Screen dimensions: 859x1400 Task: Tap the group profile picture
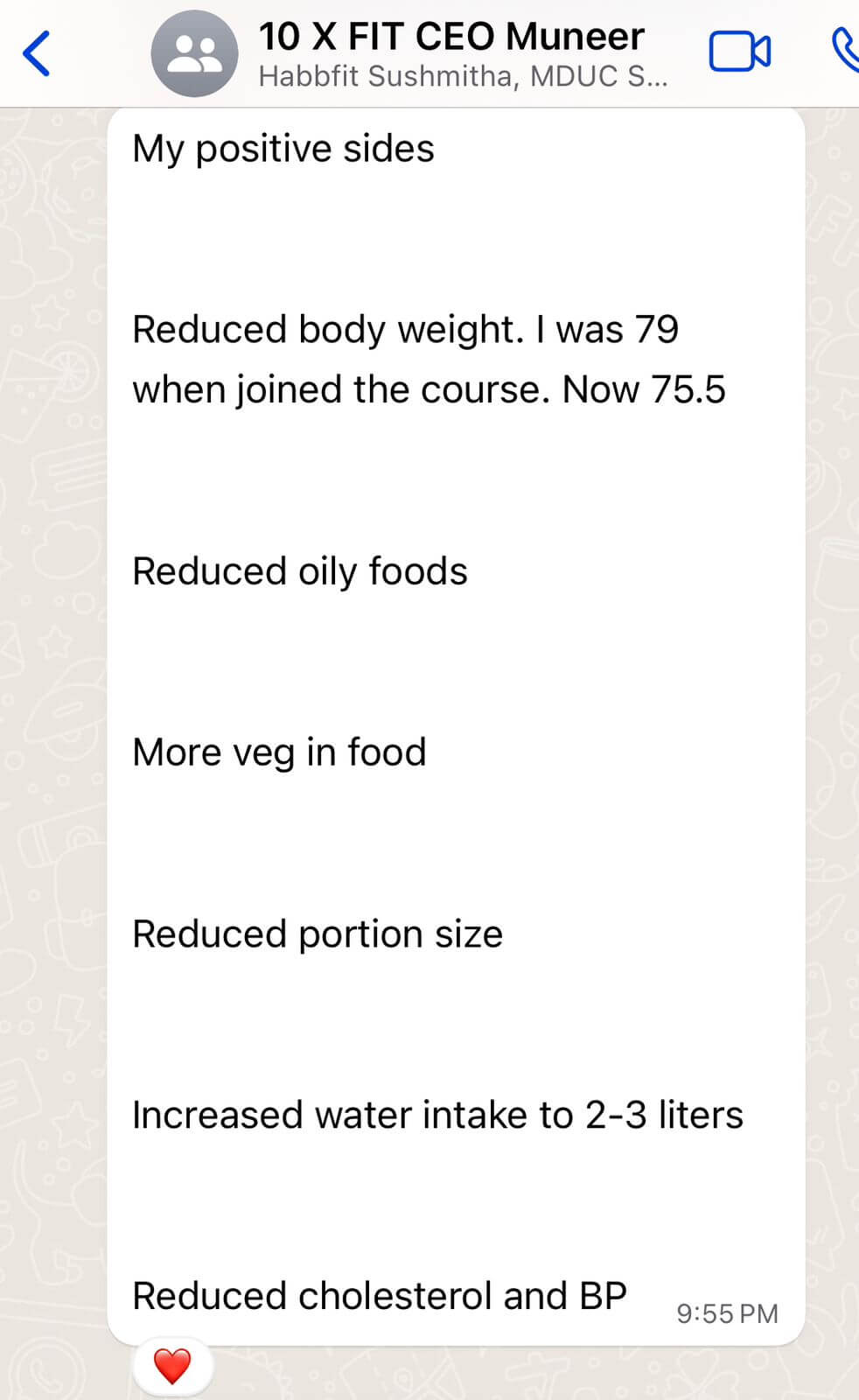click(x=194, y=54)
